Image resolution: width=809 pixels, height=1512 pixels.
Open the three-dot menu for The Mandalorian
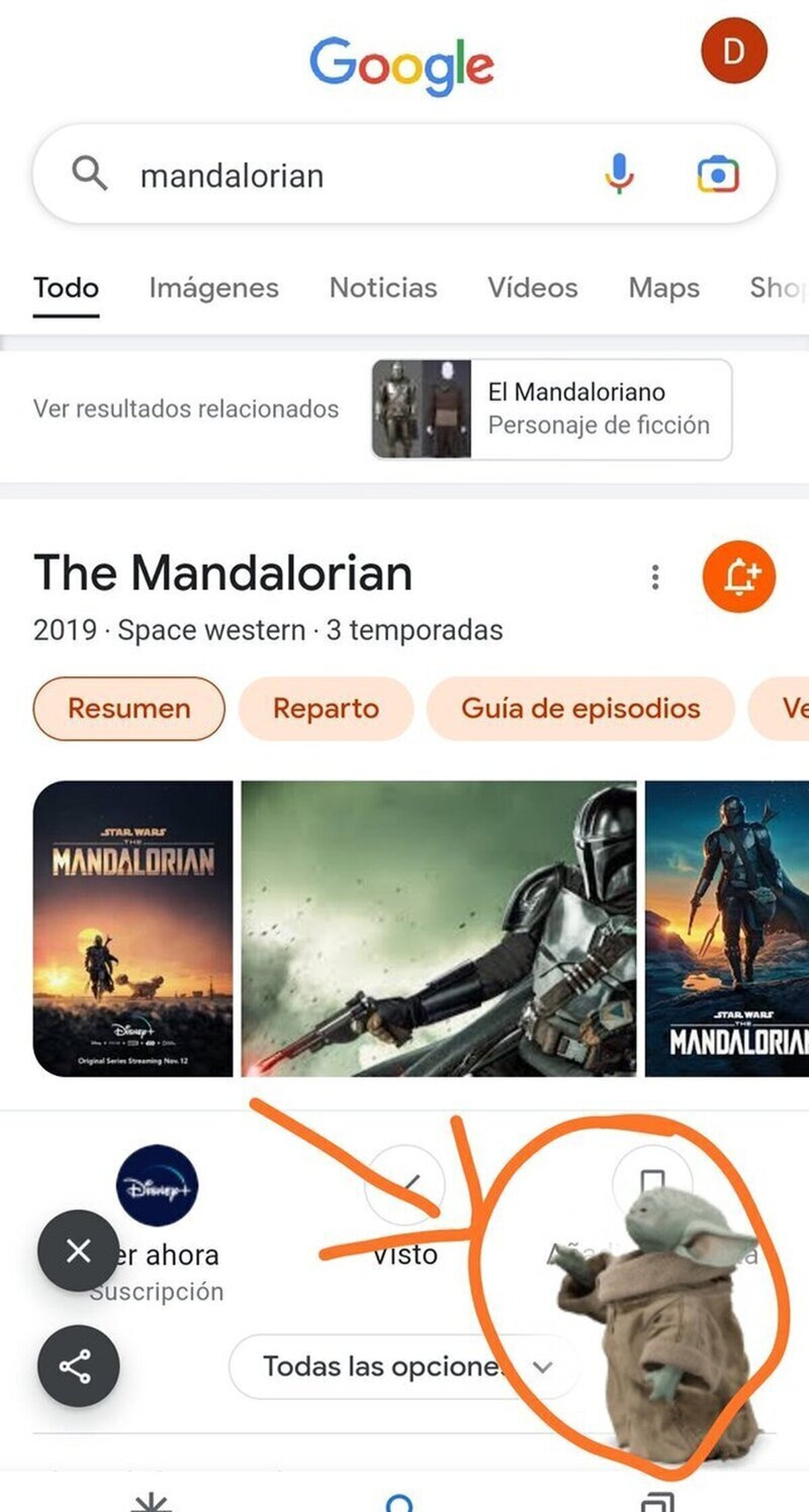[x=655, y=577]
